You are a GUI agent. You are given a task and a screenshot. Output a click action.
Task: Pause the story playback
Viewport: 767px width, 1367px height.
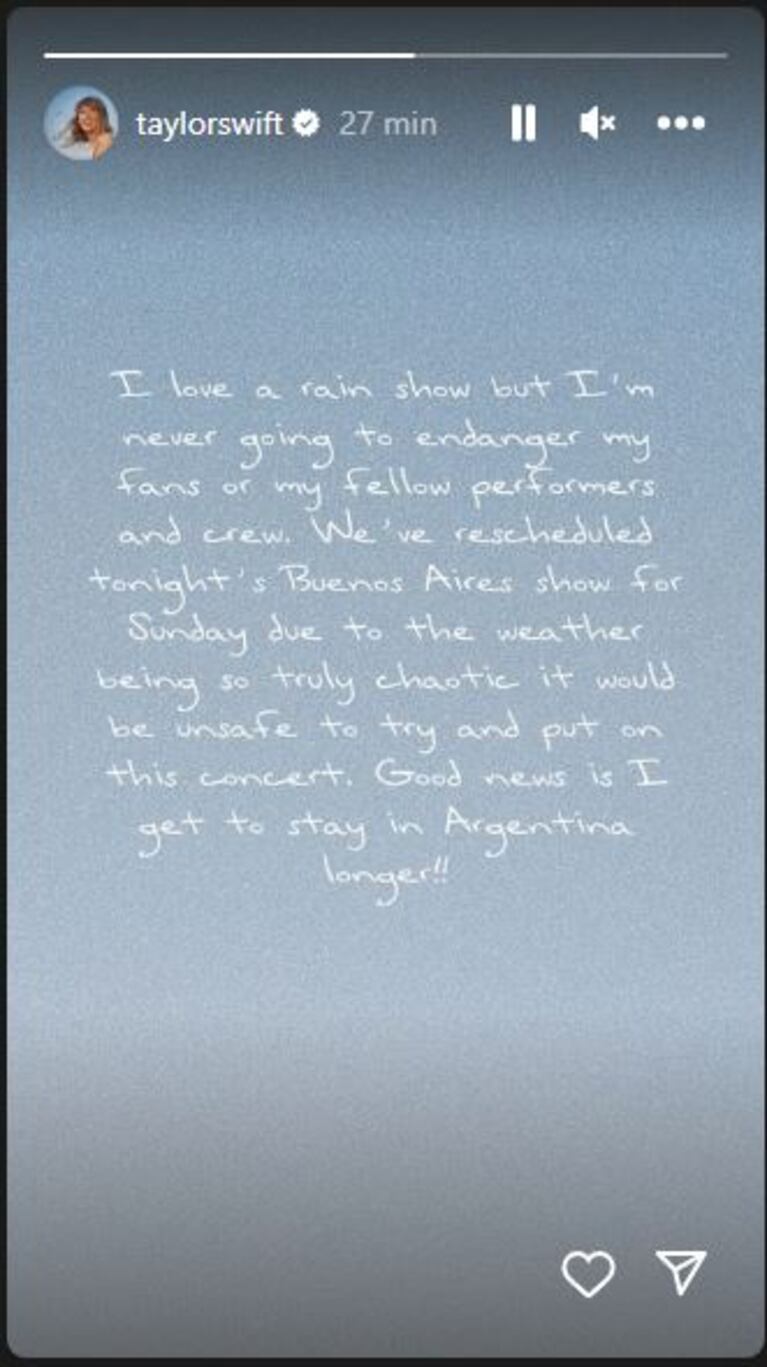pos(523,124)
